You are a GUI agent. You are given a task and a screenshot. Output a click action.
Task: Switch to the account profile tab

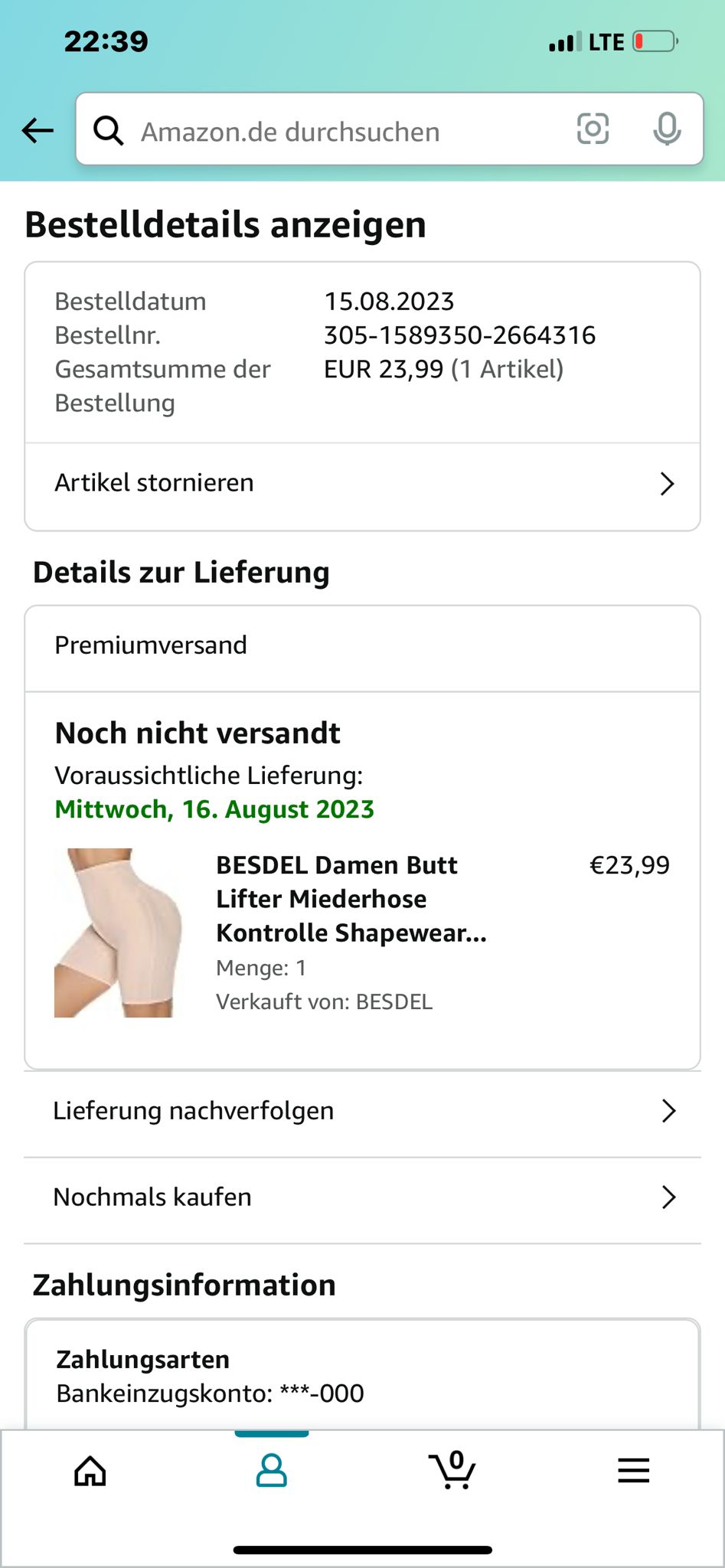[x=271, y=1471]
